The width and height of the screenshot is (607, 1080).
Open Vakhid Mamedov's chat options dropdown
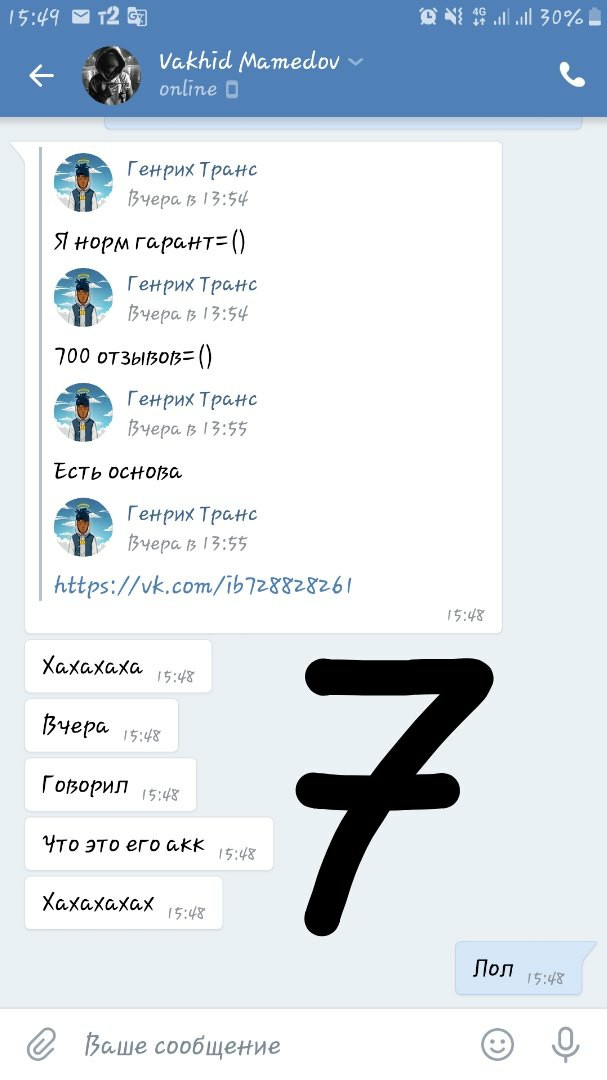[354, 62]
